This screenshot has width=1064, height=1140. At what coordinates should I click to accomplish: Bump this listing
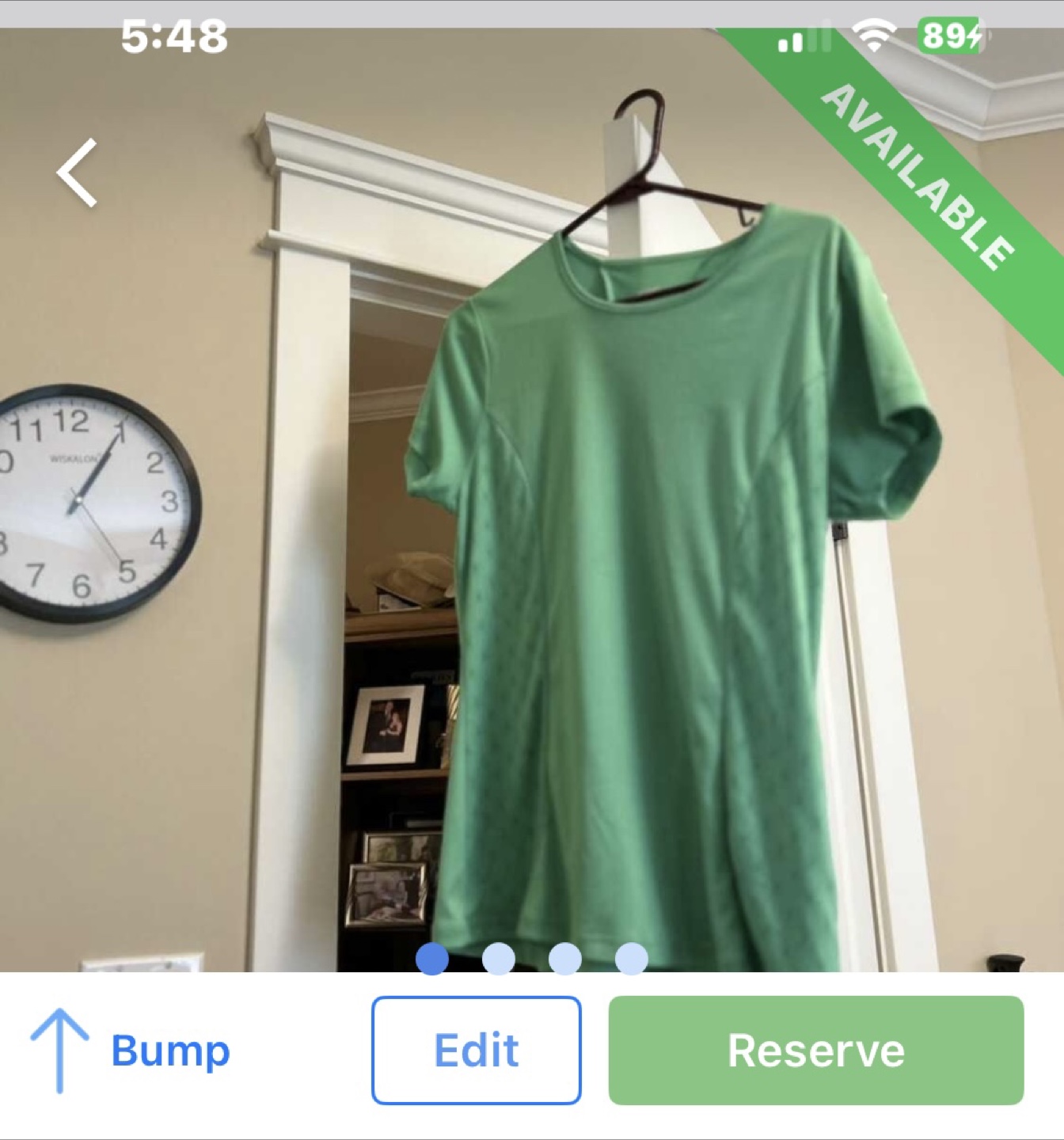[x=130, y=1051]
